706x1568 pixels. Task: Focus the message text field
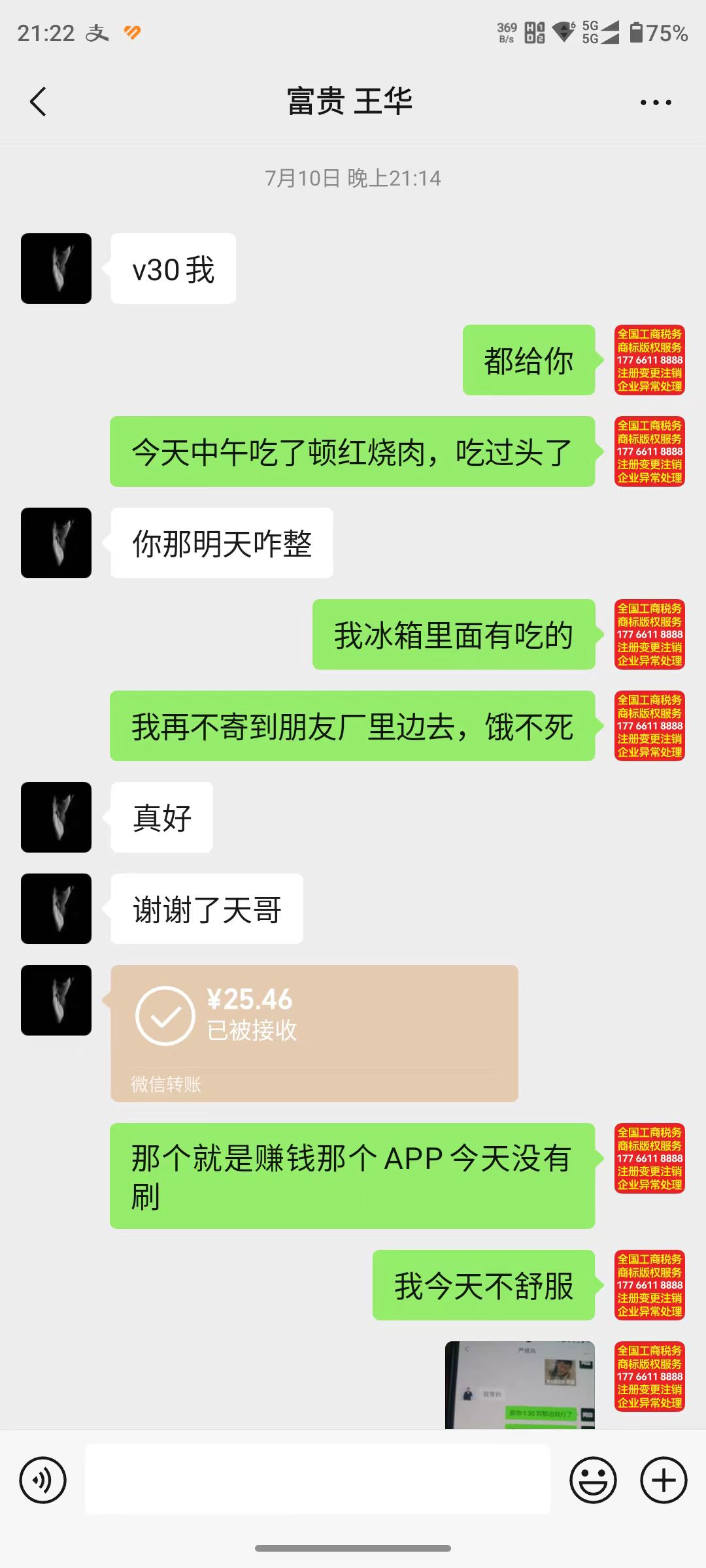318,1480
